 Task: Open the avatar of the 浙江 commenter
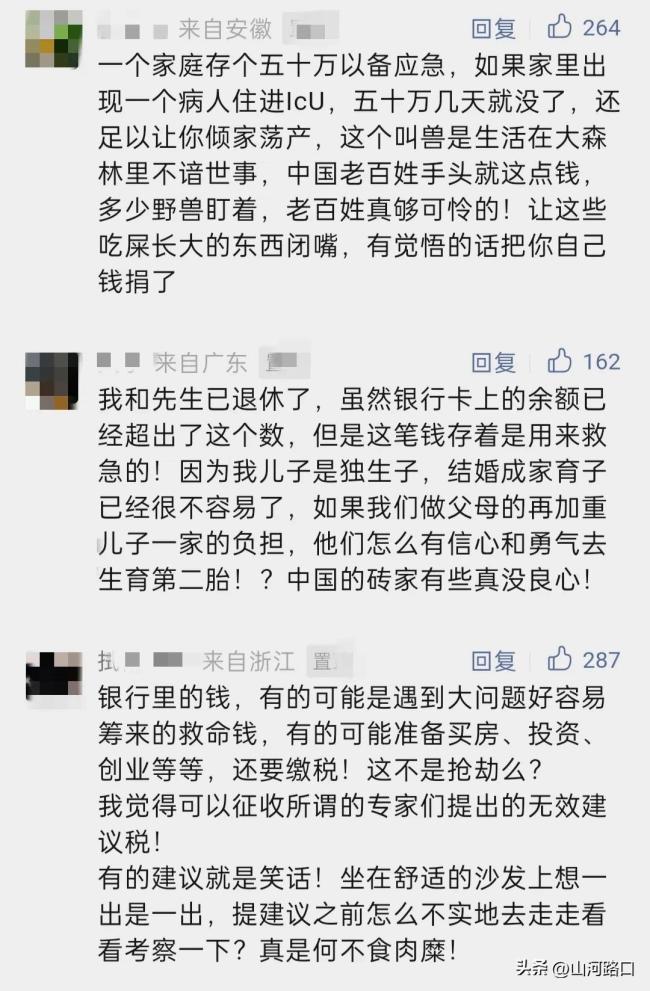coord(53,679)
